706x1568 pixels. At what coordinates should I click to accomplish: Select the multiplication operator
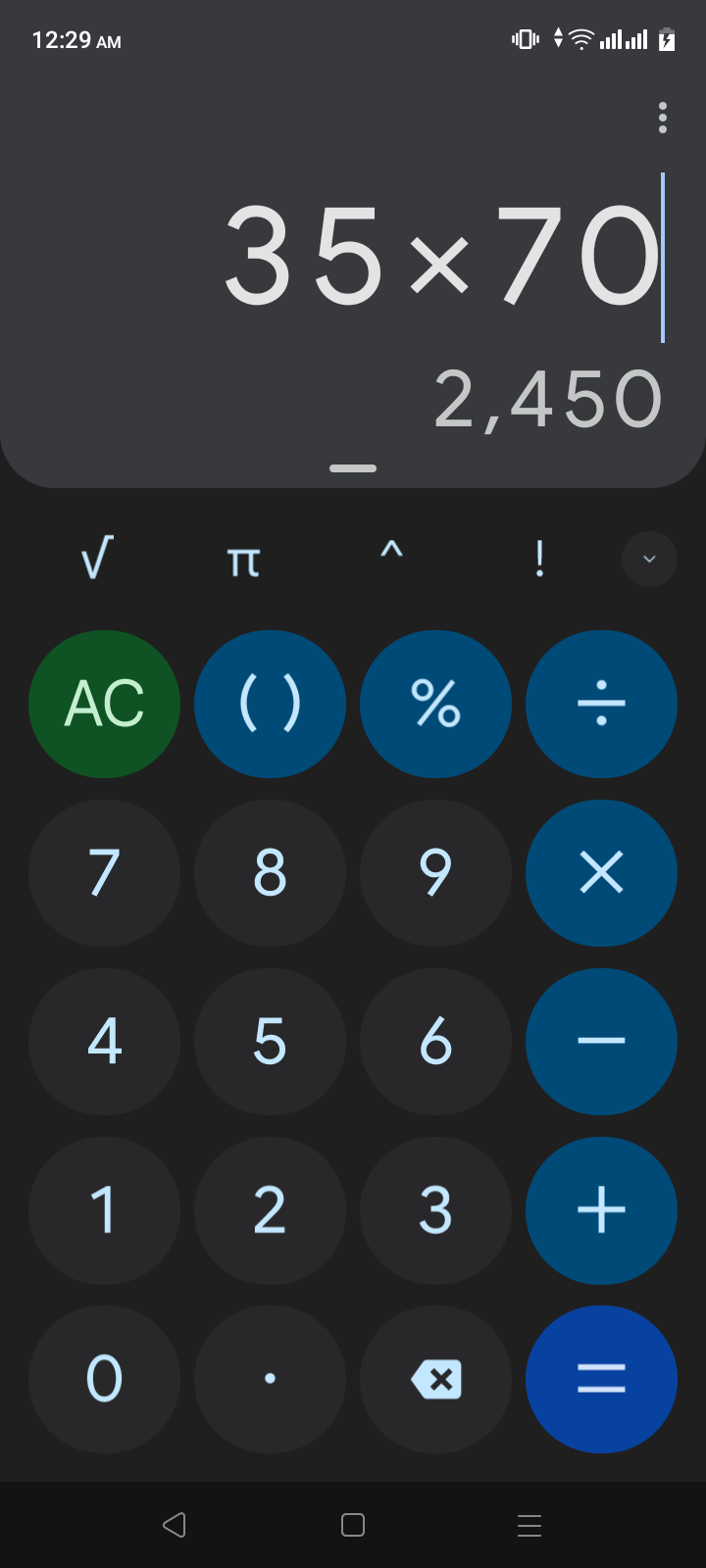tap(601, 872)
